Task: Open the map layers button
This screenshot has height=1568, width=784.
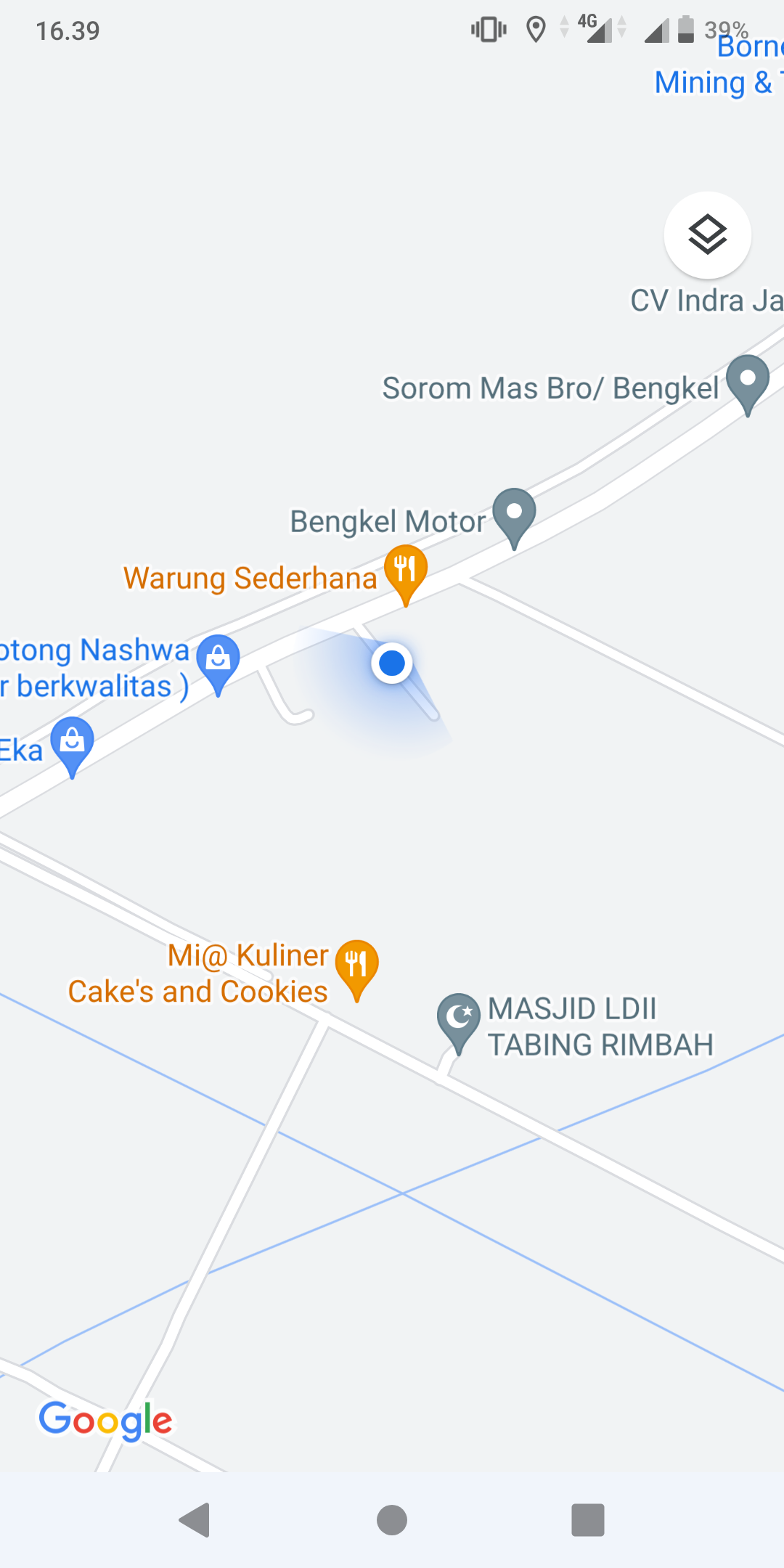Action: 707,235
